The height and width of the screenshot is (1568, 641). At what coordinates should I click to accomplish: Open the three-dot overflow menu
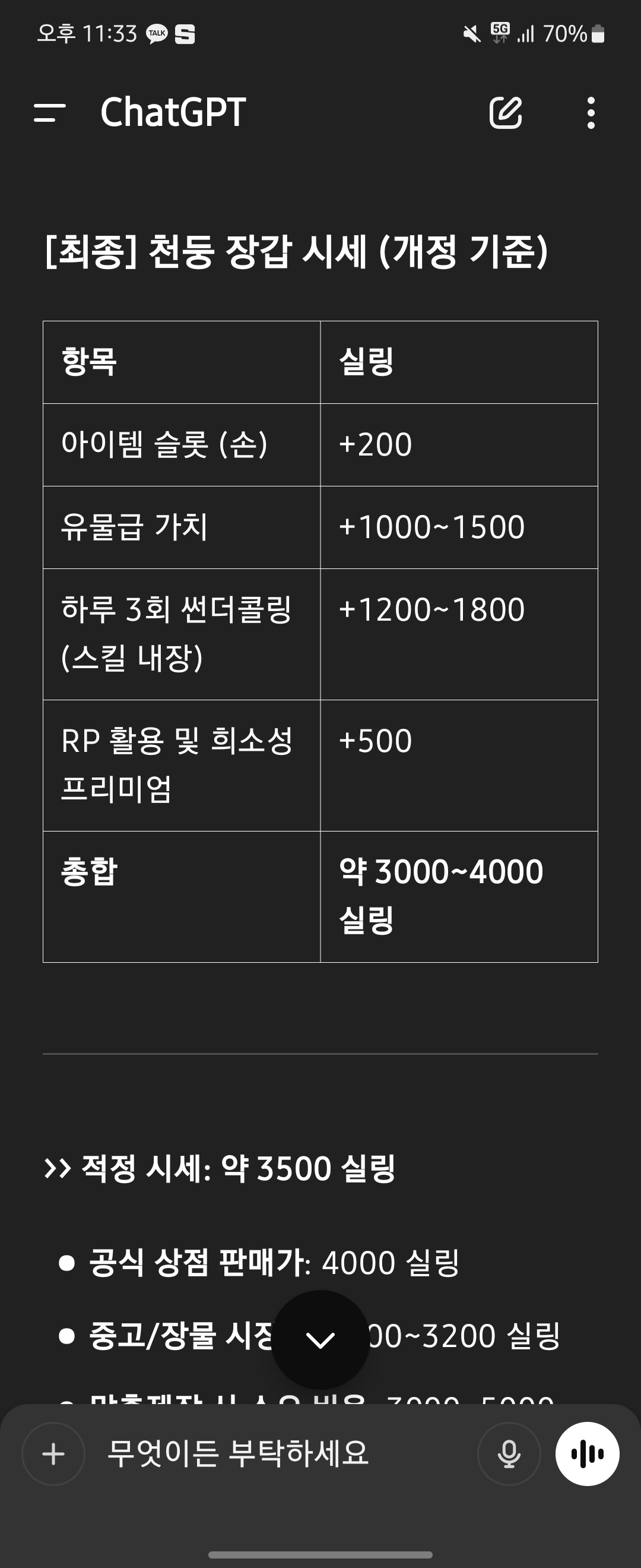click(591, 113)
